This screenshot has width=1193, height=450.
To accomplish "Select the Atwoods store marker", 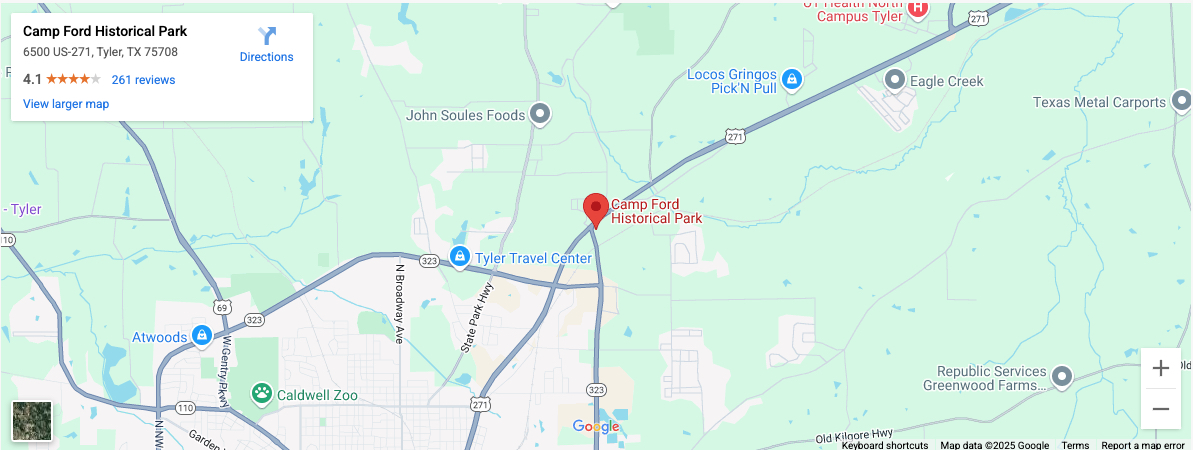I will (201, 336).
